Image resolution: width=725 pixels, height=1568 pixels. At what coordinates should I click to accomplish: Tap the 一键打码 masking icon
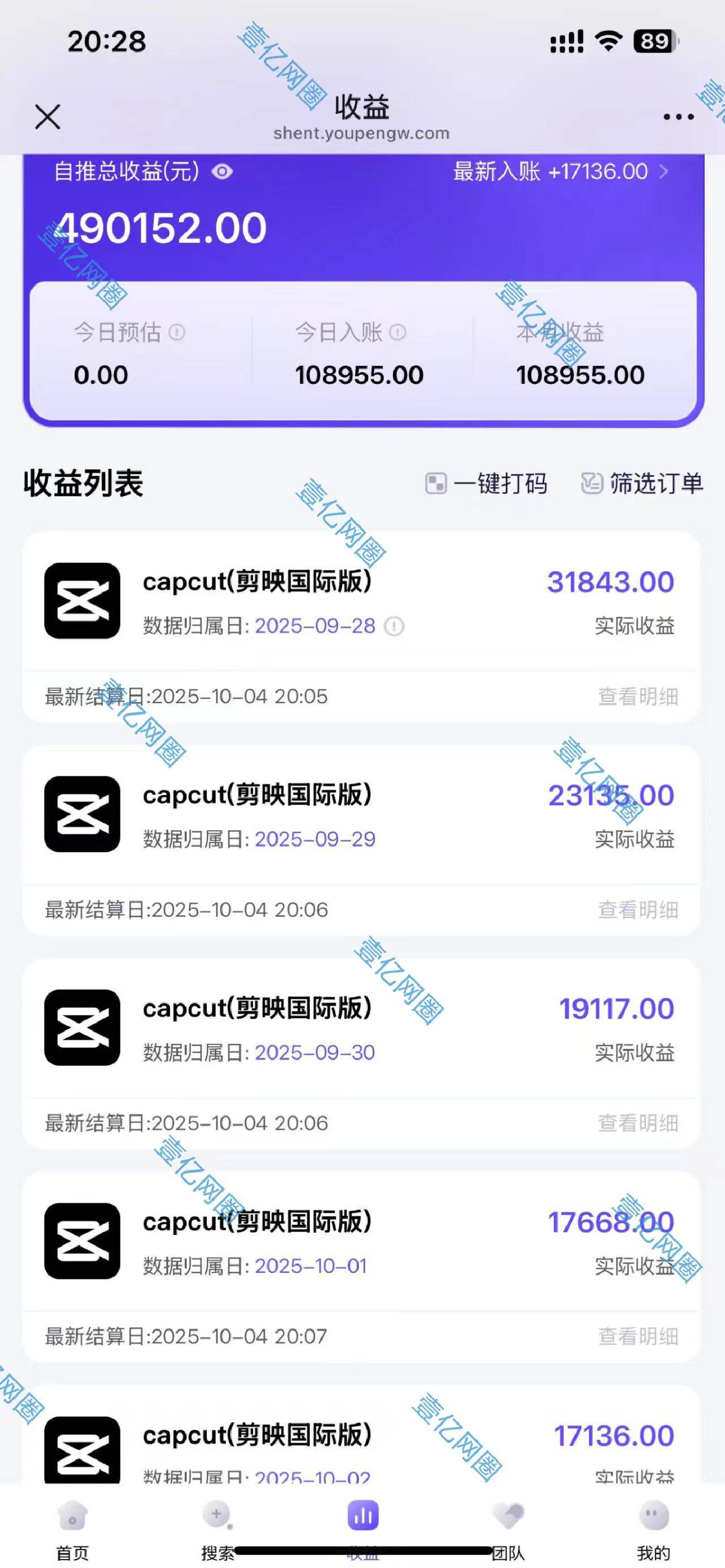[436, 484]
